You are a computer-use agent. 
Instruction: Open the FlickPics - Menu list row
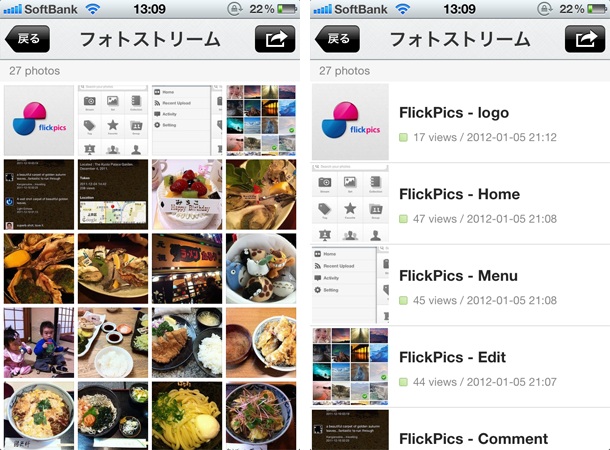pos(460,285)
